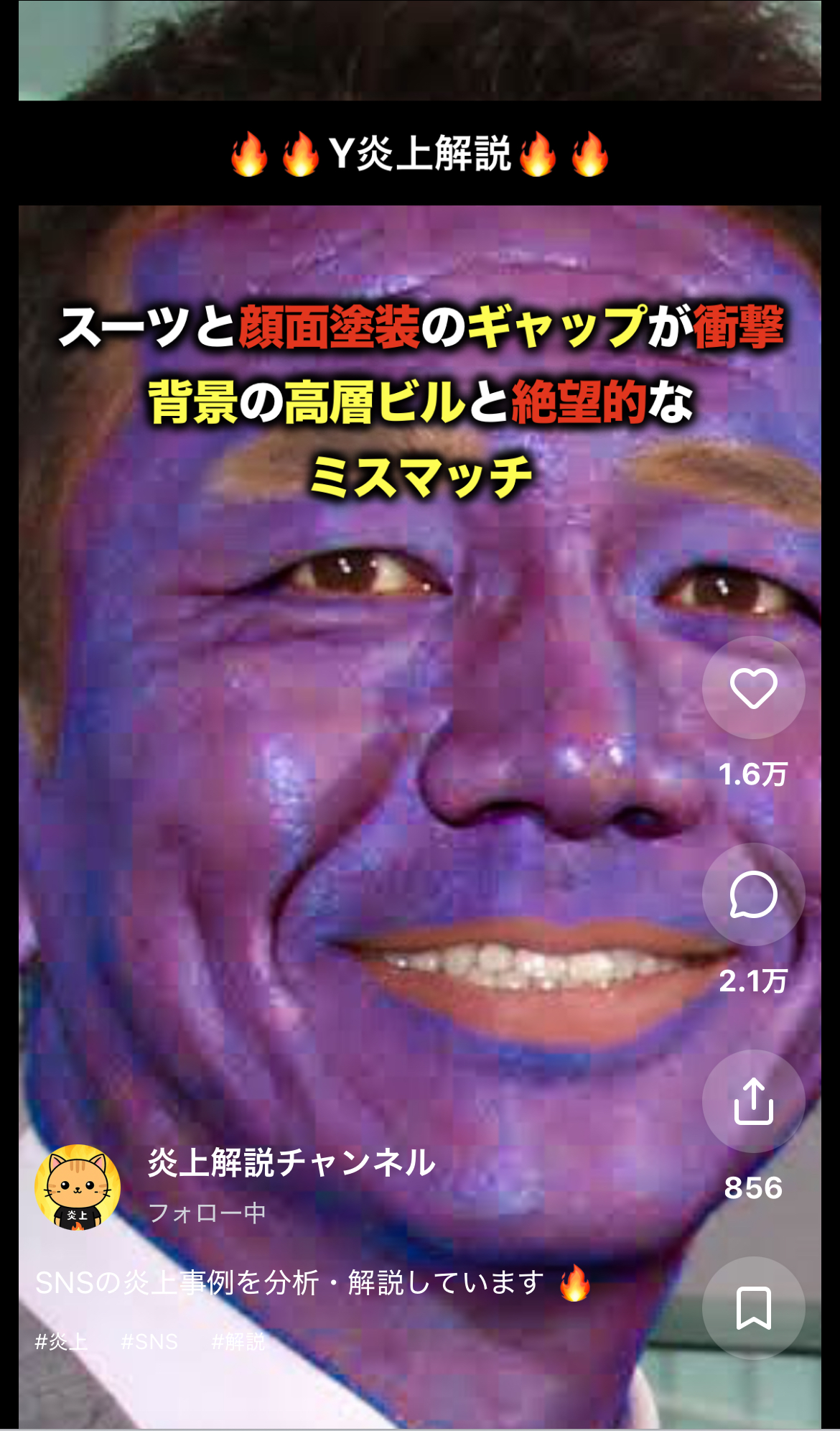
Task: Open the cat profile avatar
Action: (x=78, y=1187)
